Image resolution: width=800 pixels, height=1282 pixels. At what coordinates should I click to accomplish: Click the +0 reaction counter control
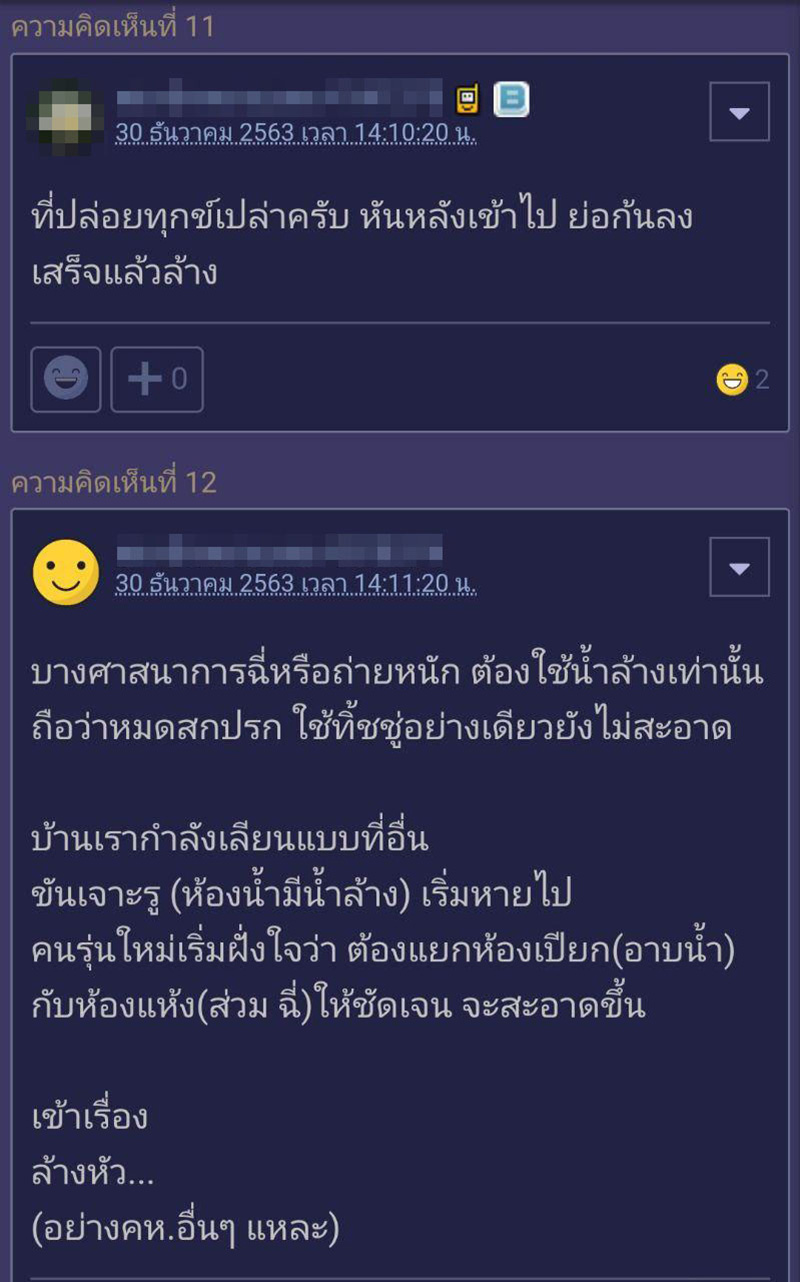pyautogui.click(x=157, y=380)
